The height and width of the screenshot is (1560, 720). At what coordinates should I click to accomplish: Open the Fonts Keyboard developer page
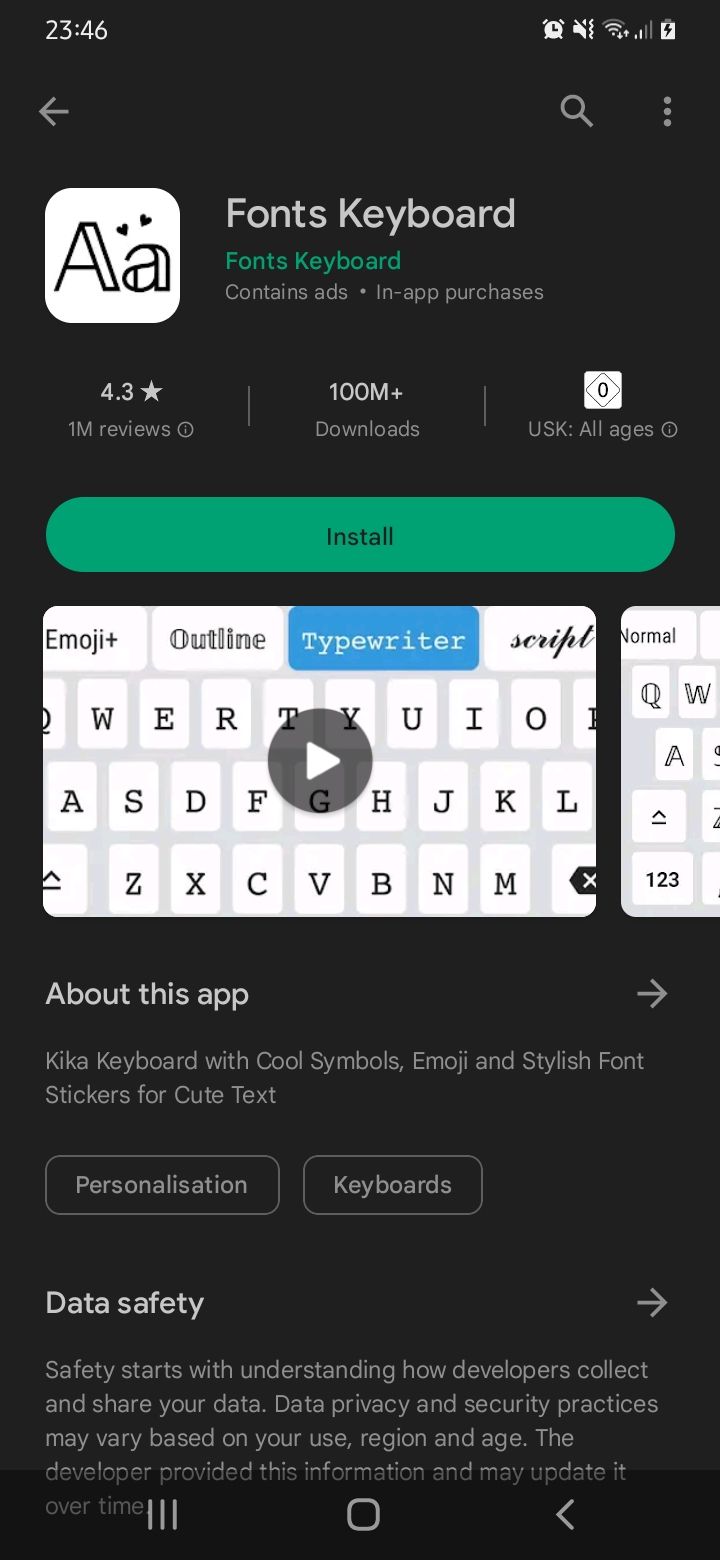pos(313,261)
